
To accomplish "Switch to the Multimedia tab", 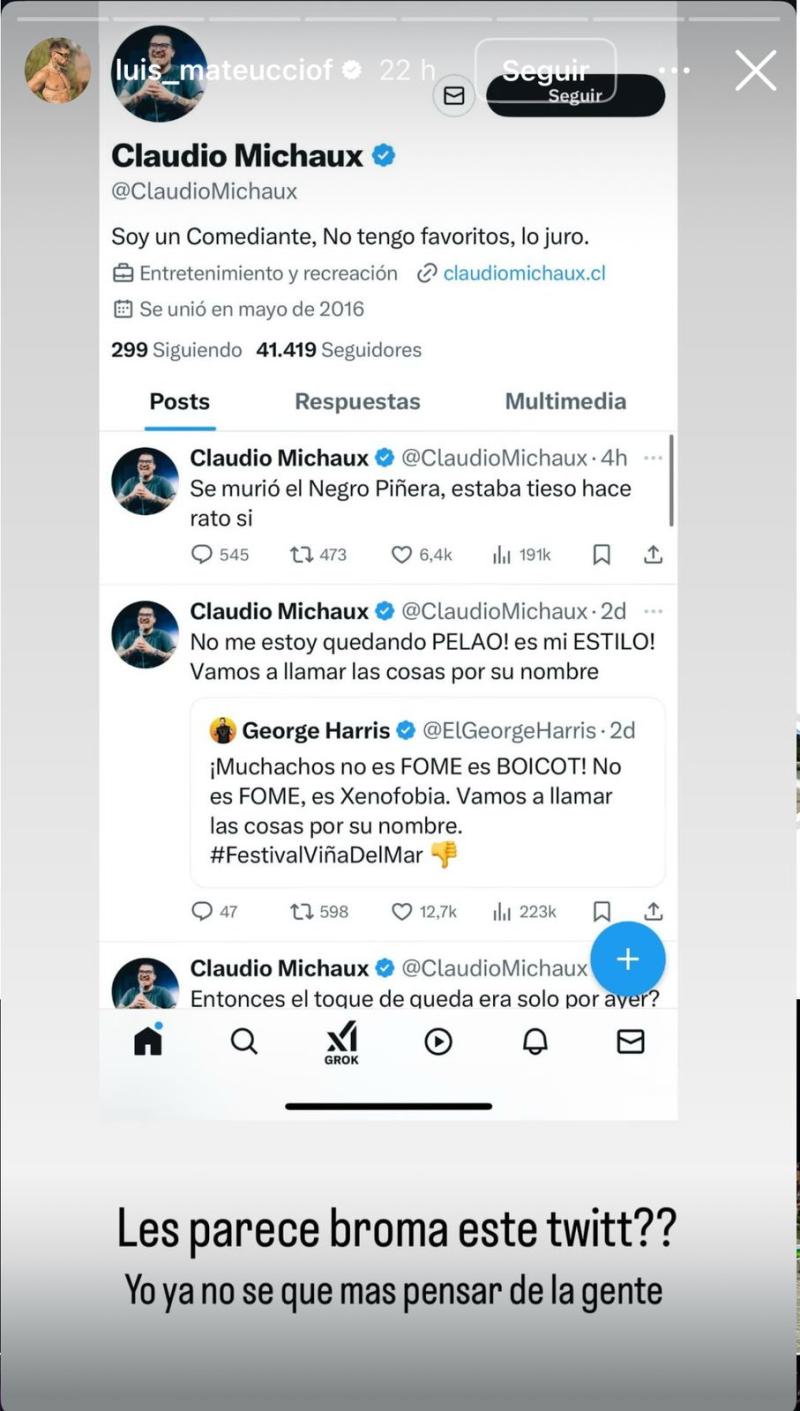I will [565, 402].
